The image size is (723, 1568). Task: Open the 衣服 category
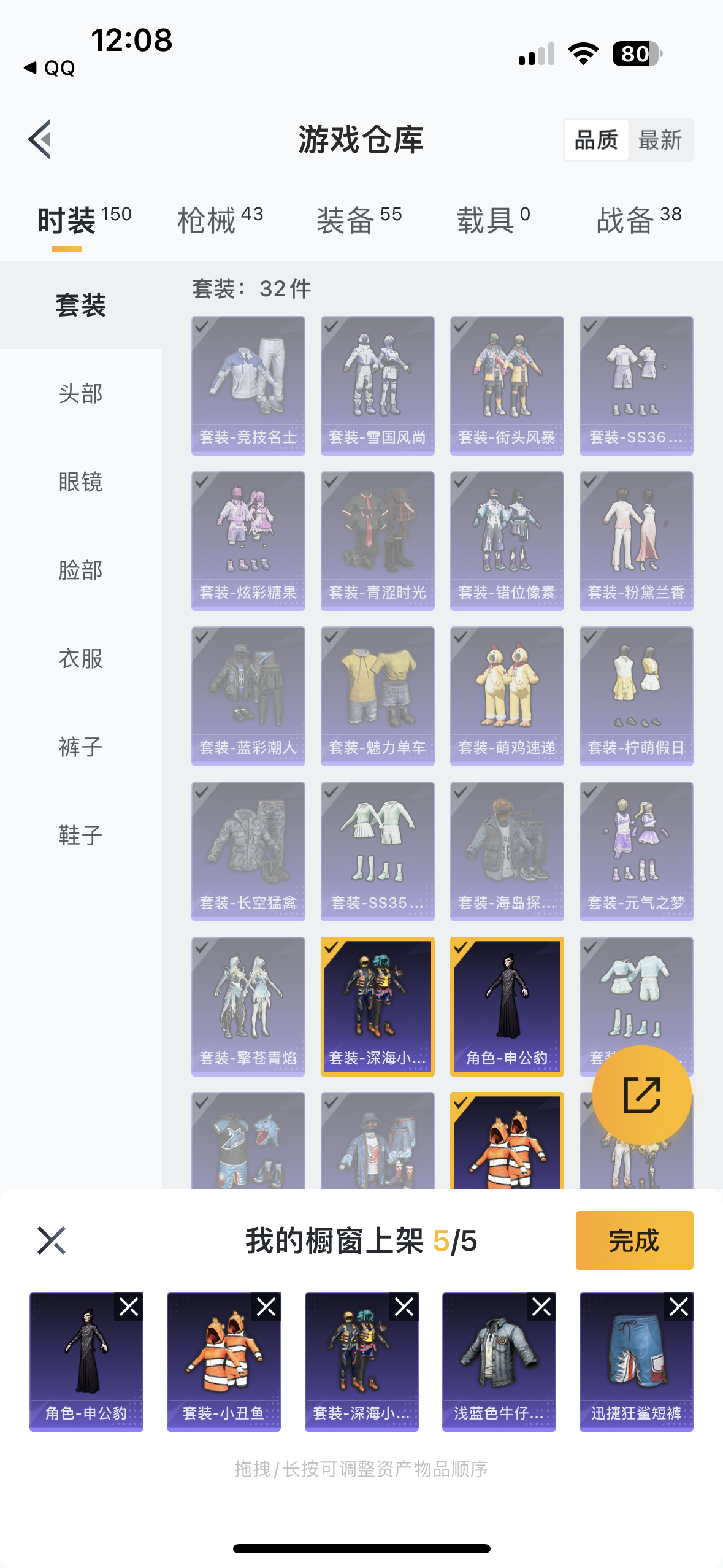(x=81, y=658)
